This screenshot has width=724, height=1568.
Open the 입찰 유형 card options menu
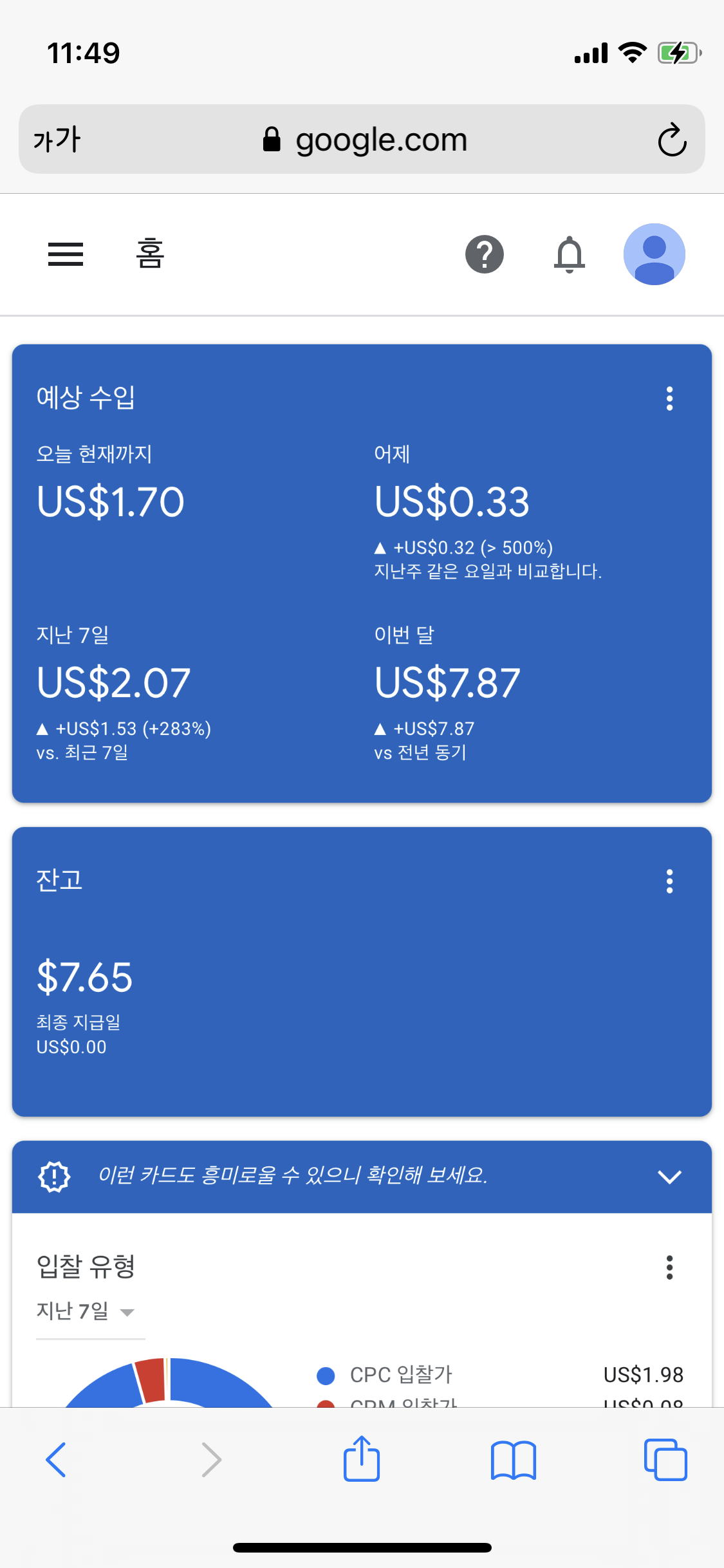click(x=669, y=1269)
